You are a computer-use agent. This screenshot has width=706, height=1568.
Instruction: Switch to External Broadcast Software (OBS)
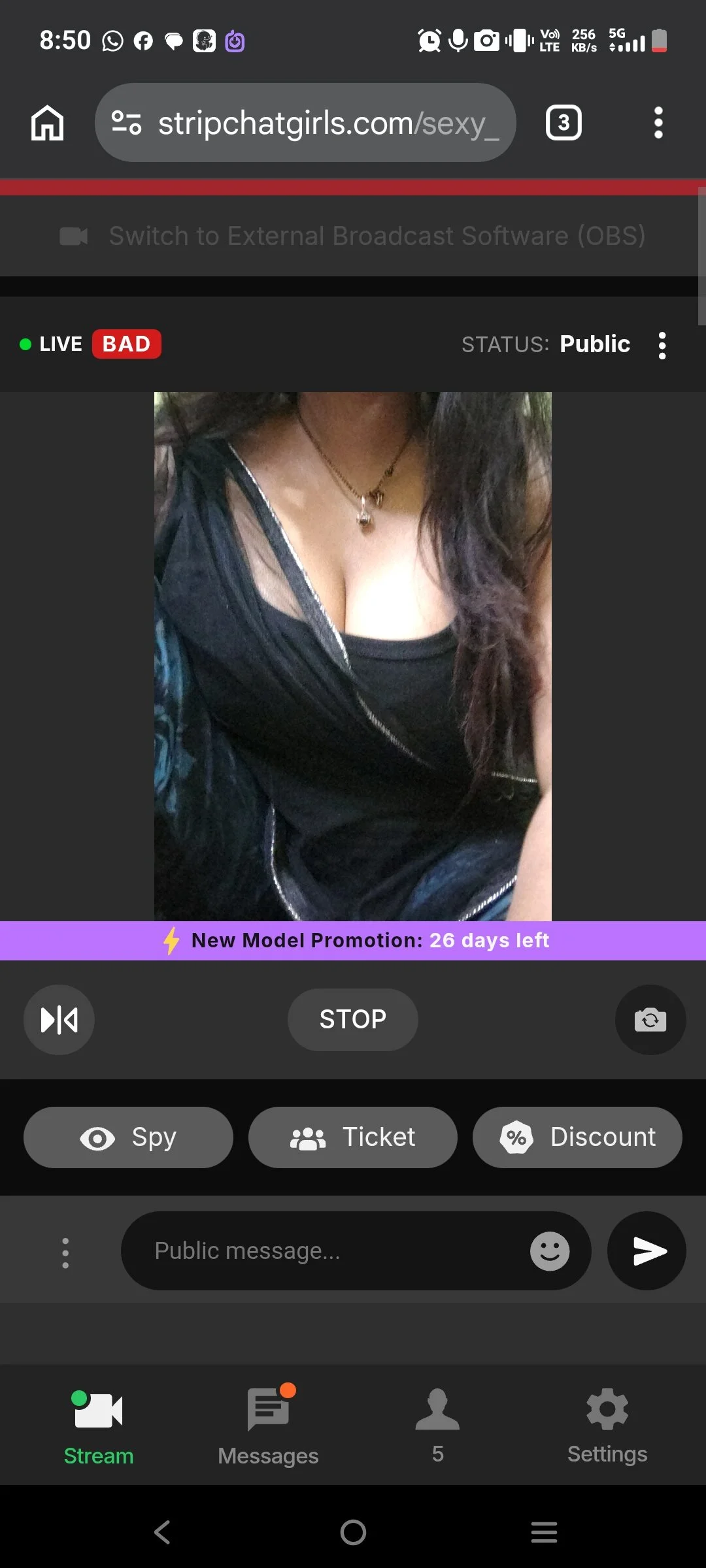point(353,236)
